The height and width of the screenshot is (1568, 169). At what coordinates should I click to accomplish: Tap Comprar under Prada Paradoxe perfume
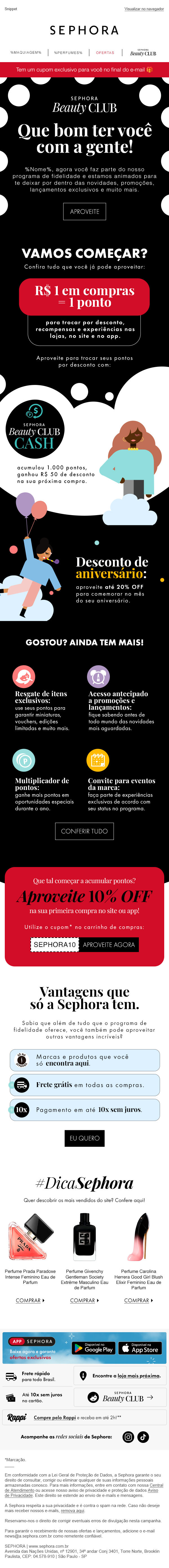[x=30, y=1301]
